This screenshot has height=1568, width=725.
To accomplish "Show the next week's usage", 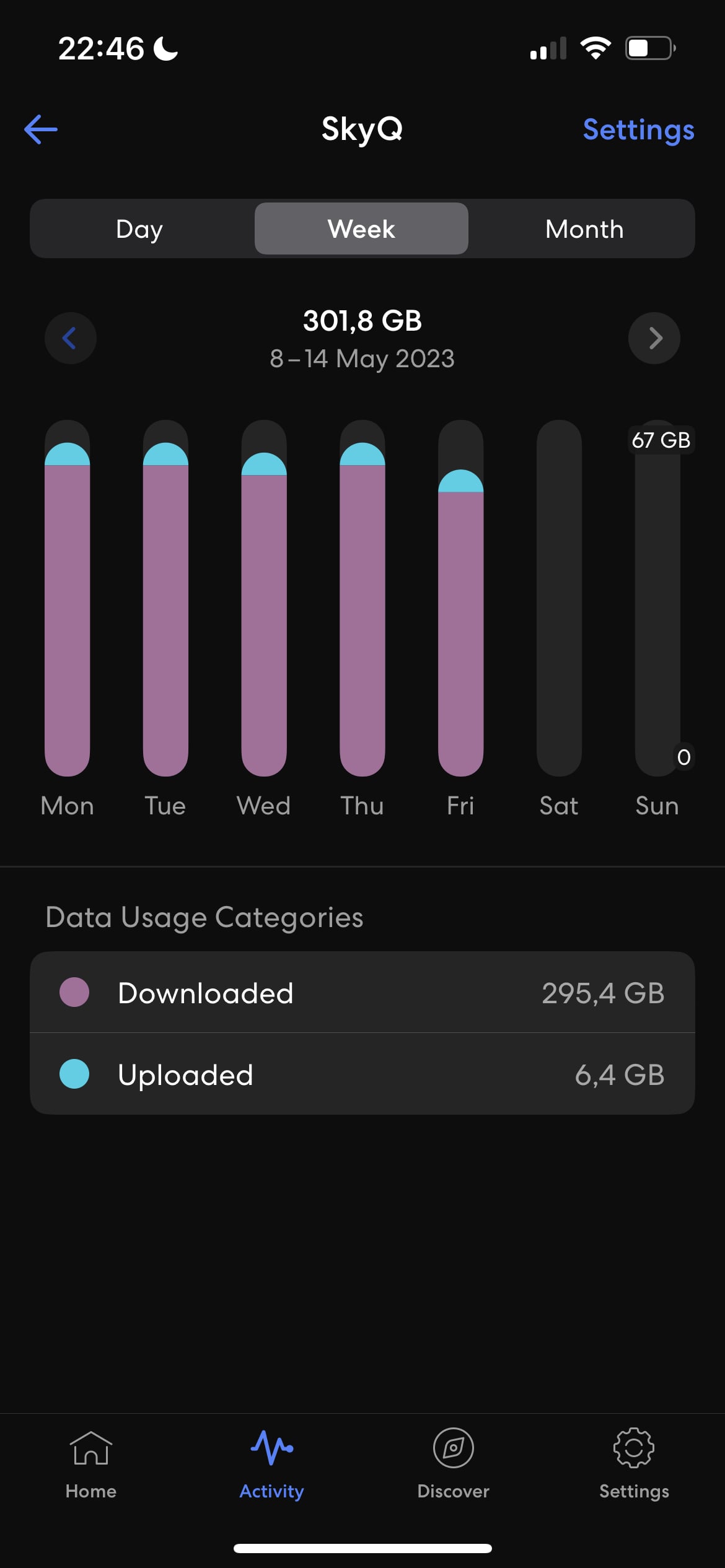I will [654, 338].
